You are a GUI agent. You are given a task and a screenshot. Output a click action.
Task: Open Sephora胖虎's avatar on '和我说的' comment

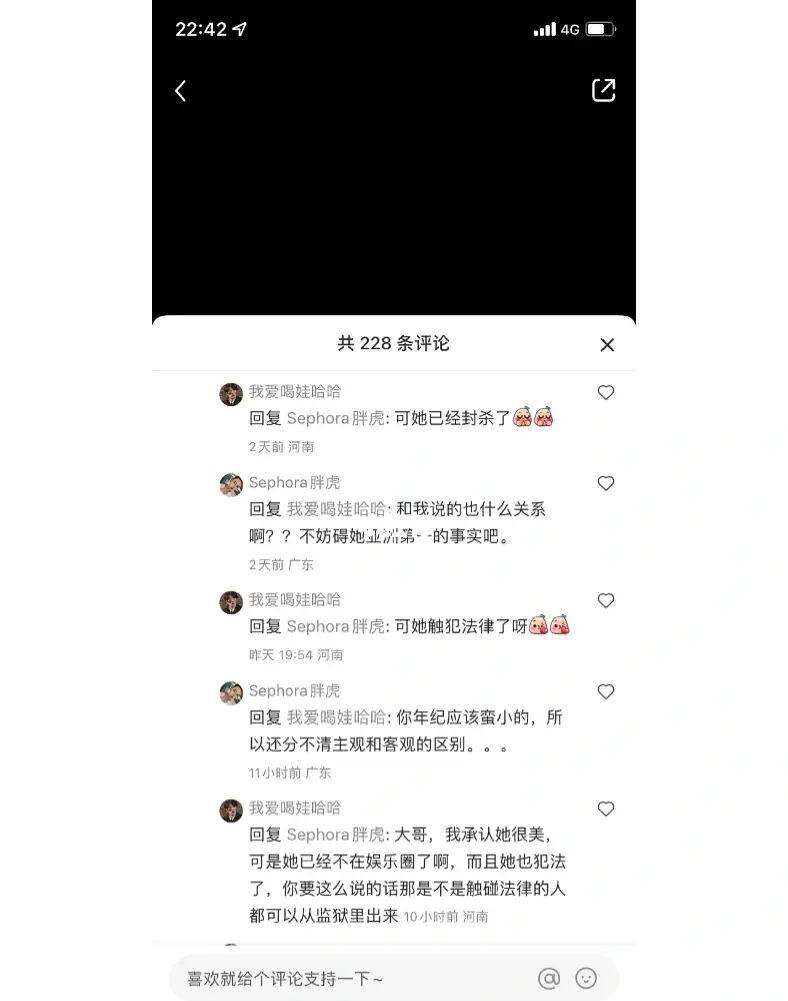pos(231,485)
